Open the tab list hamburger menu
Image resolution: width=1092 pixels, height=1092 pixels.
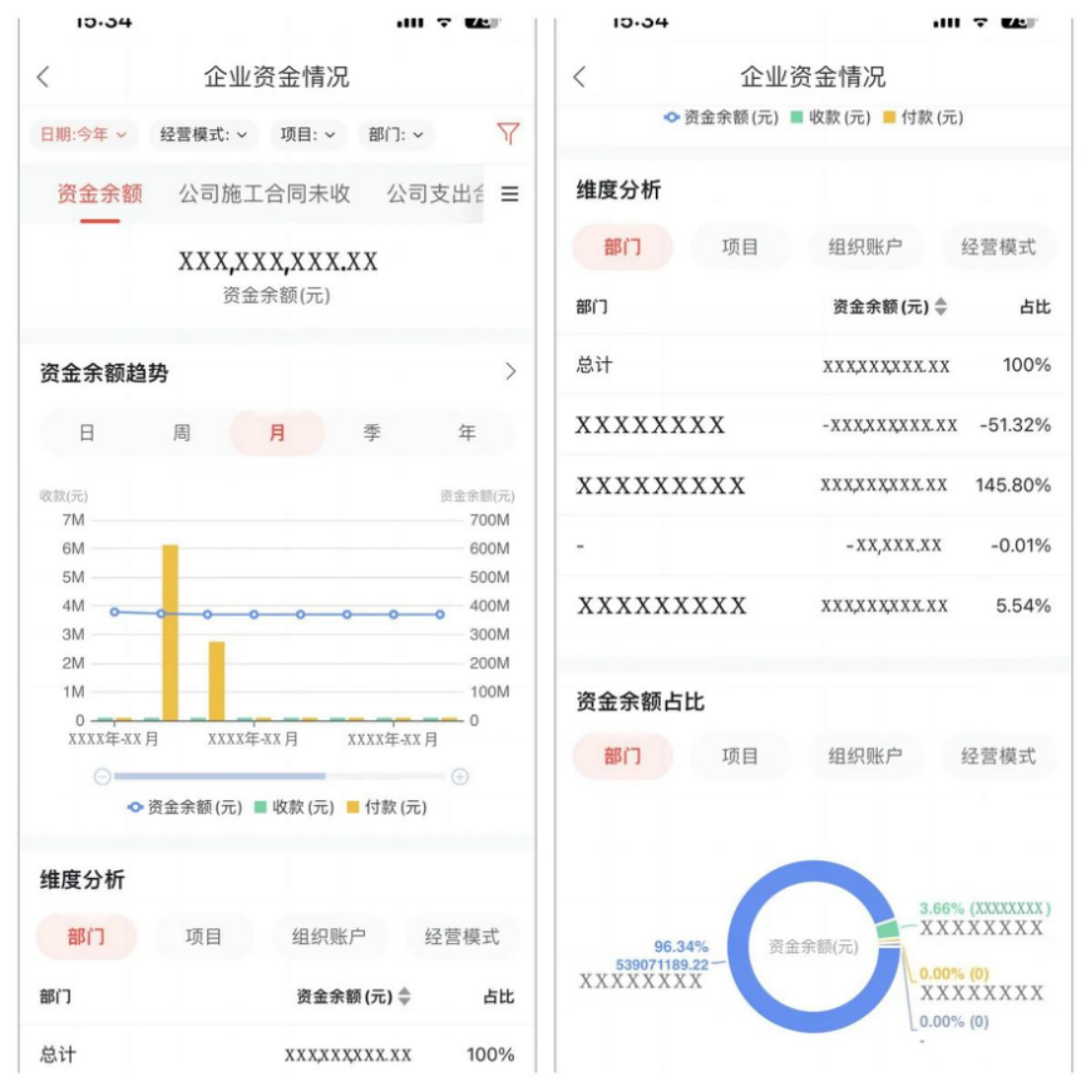pyautogui.click(x=510, y=194)
